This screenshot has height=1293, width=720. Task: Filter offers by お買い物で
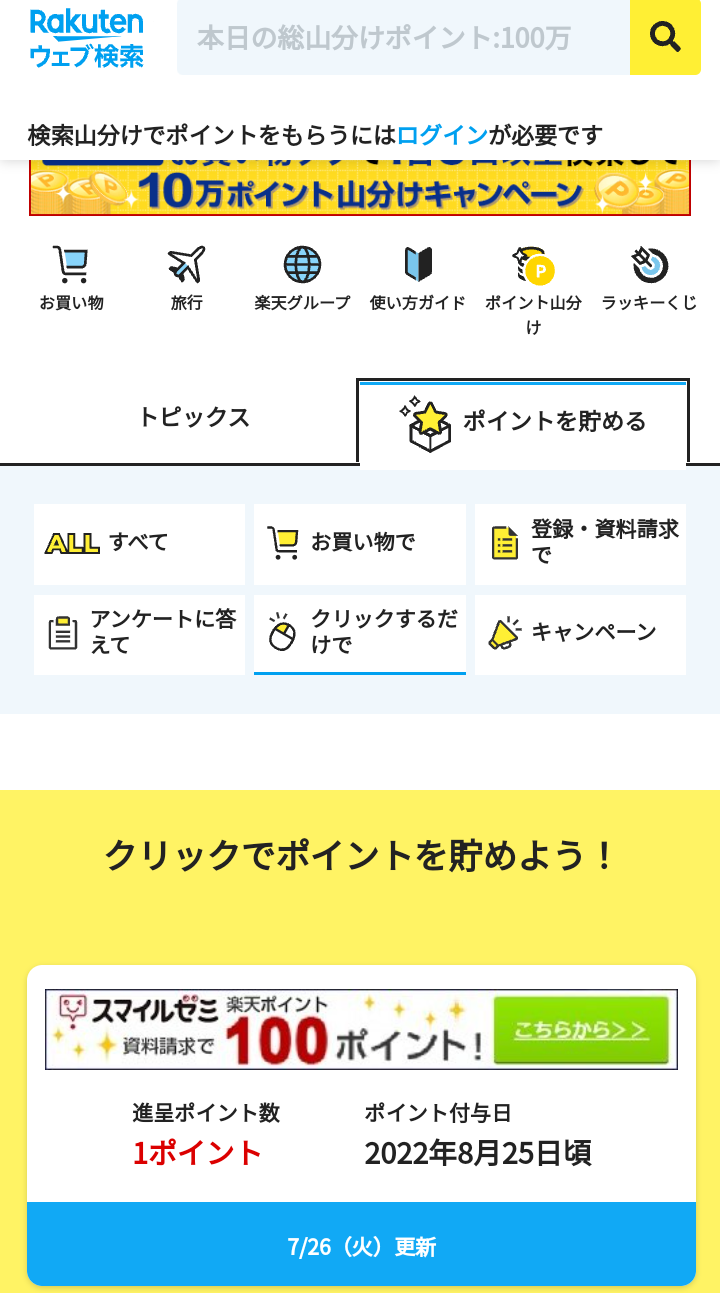pyautogui.click(x=359, y=544)
